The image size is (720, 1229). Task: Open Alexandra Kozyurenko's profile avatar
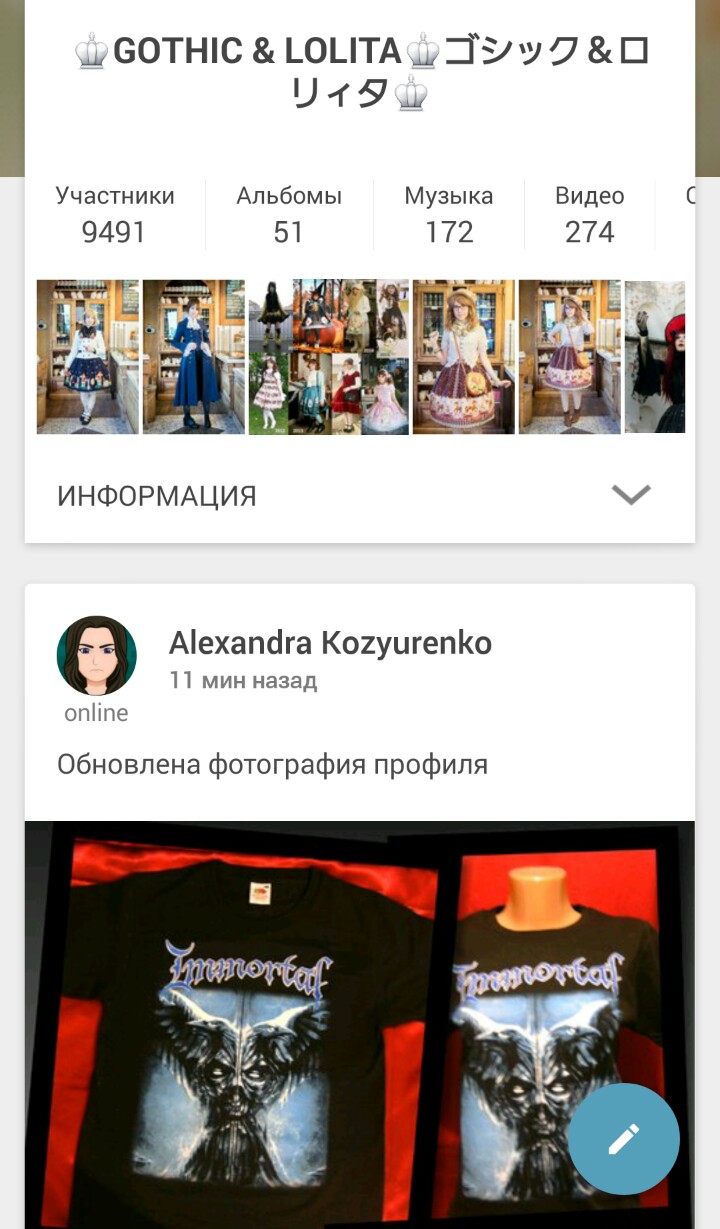[96, 656]
